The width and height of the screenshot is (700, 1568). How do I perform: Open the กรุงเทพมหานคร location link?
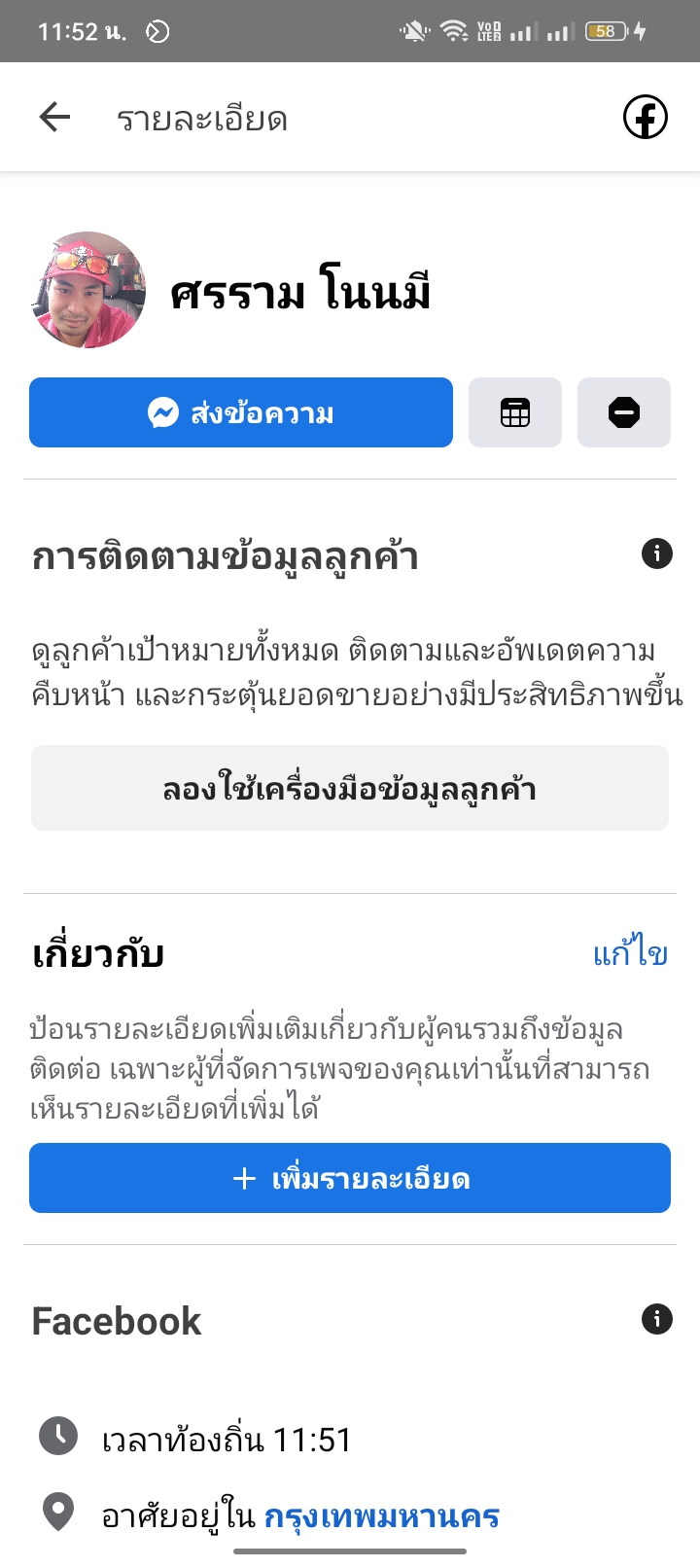click(381, 1515)
